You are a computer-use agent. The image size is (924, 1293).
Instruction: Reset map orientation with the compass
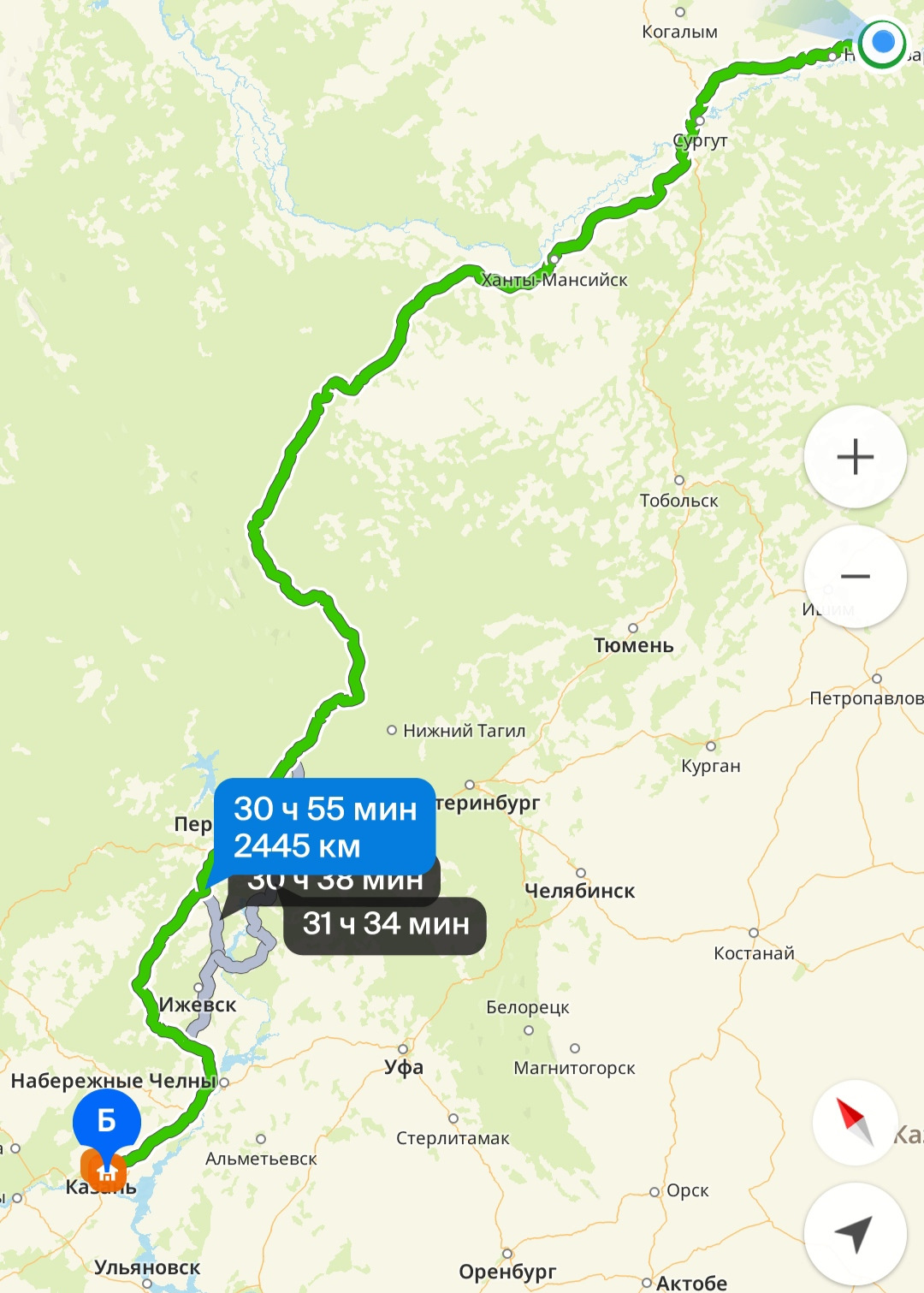click(x=855, y=1122)
